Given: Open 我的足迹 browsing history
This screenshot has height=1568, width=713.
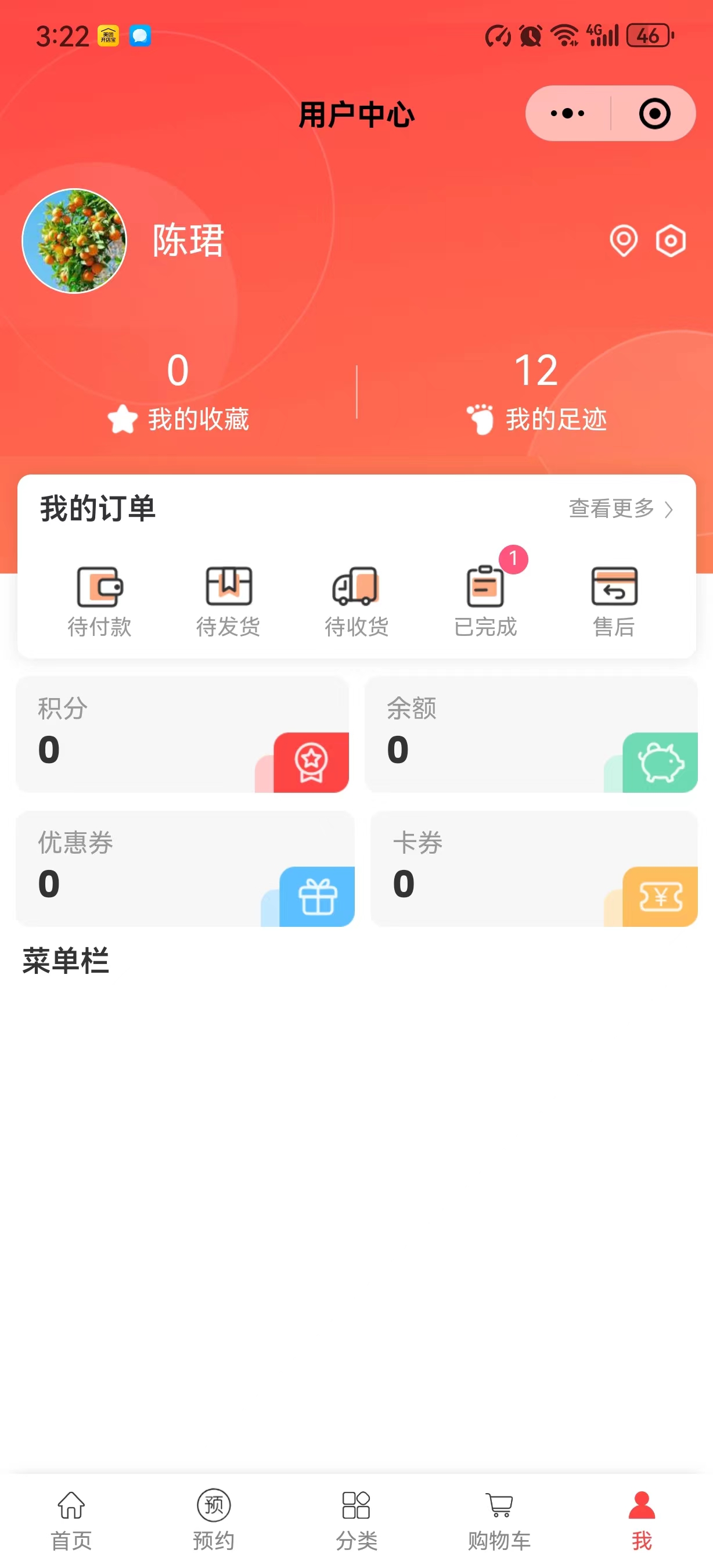Looking at the screenshot, I should click(x=536, y=393).
